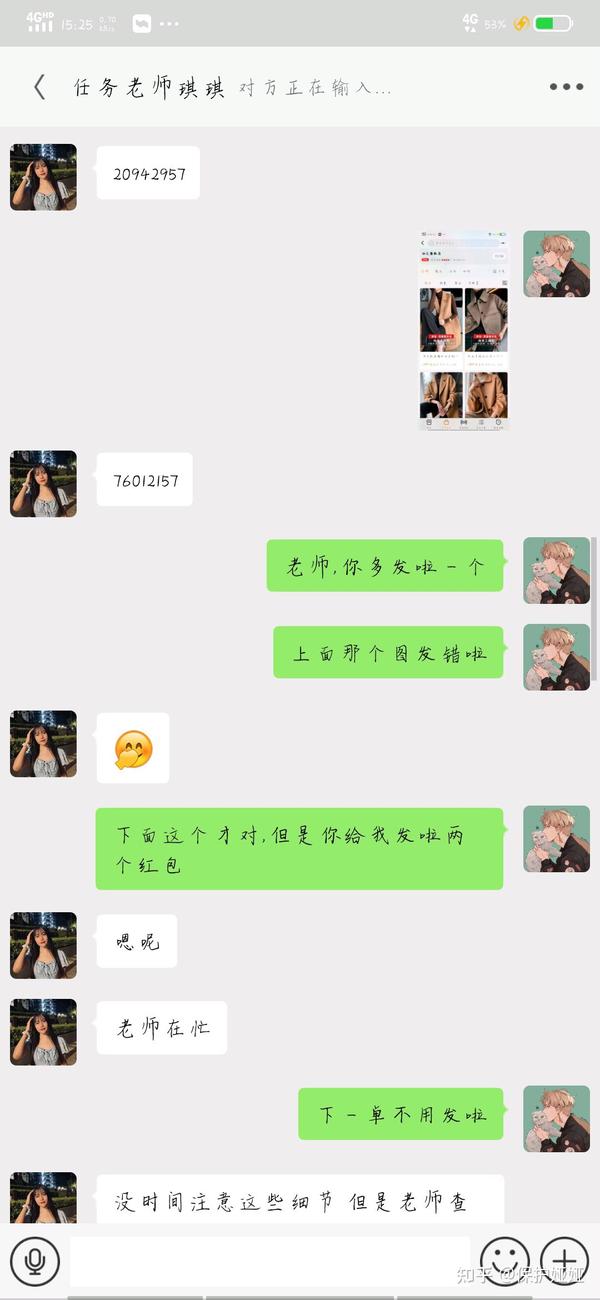Tap the message text input field
The width and height of the screenshot is (600, 1300).
click(270, 1261)
